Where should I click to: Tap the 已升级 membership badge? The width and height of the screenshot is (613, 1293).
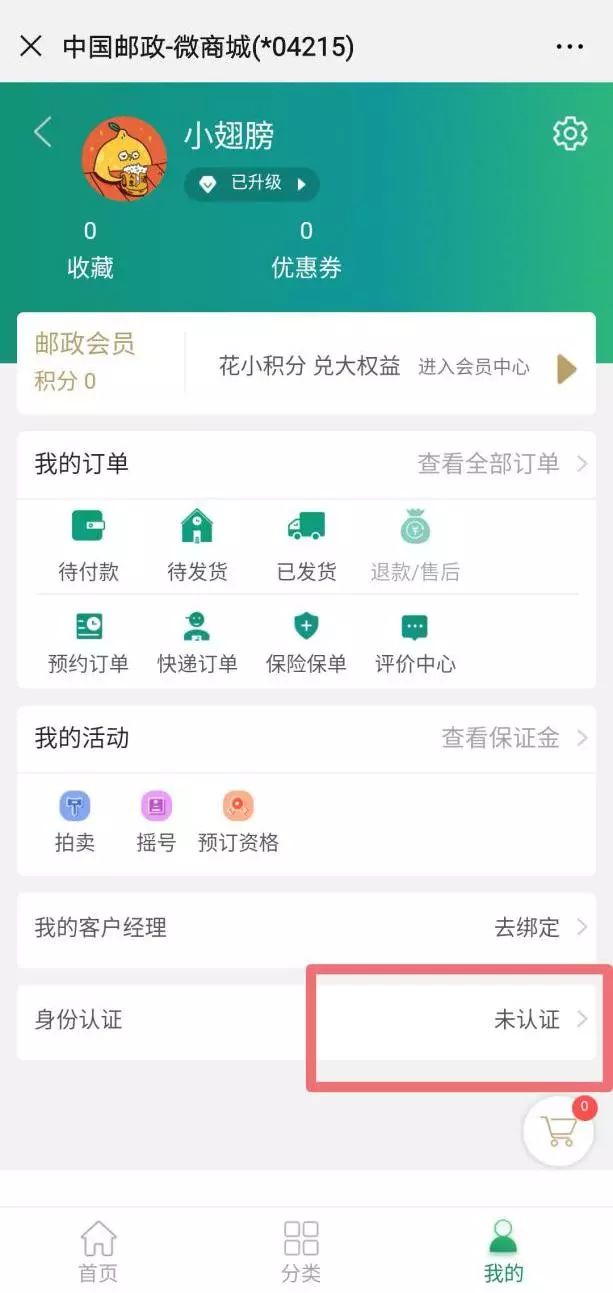tap(252, 184)
